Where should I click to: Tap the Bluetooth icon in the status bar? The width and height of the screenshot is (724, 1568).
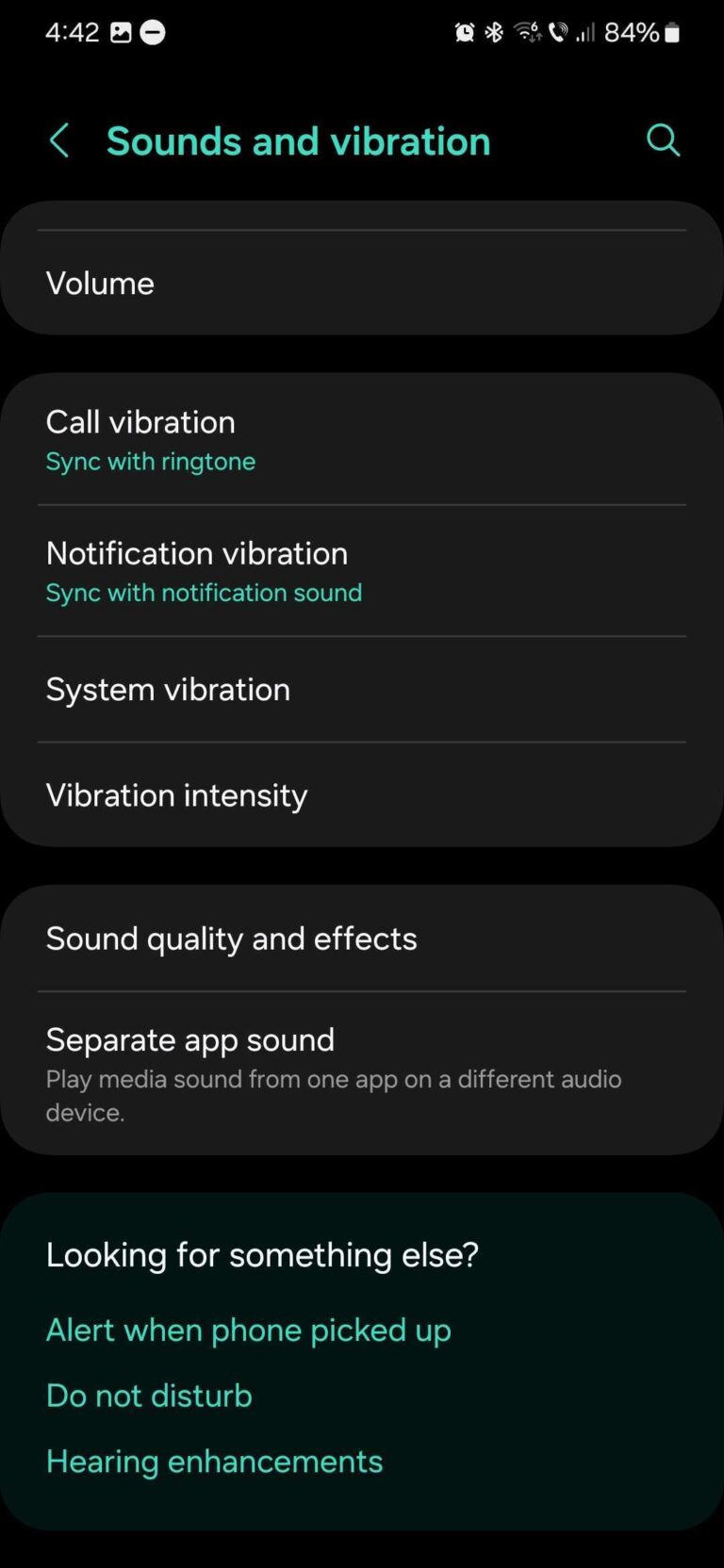(493, 31)
